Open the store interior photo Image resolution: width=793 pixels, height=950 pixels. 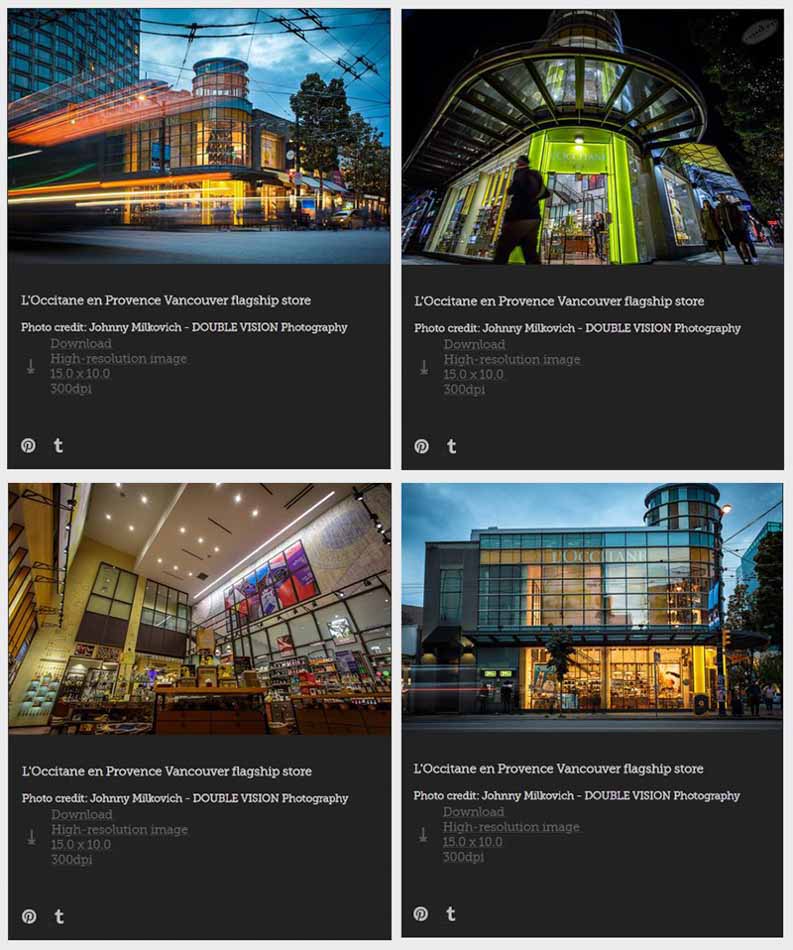pos(199,608)
